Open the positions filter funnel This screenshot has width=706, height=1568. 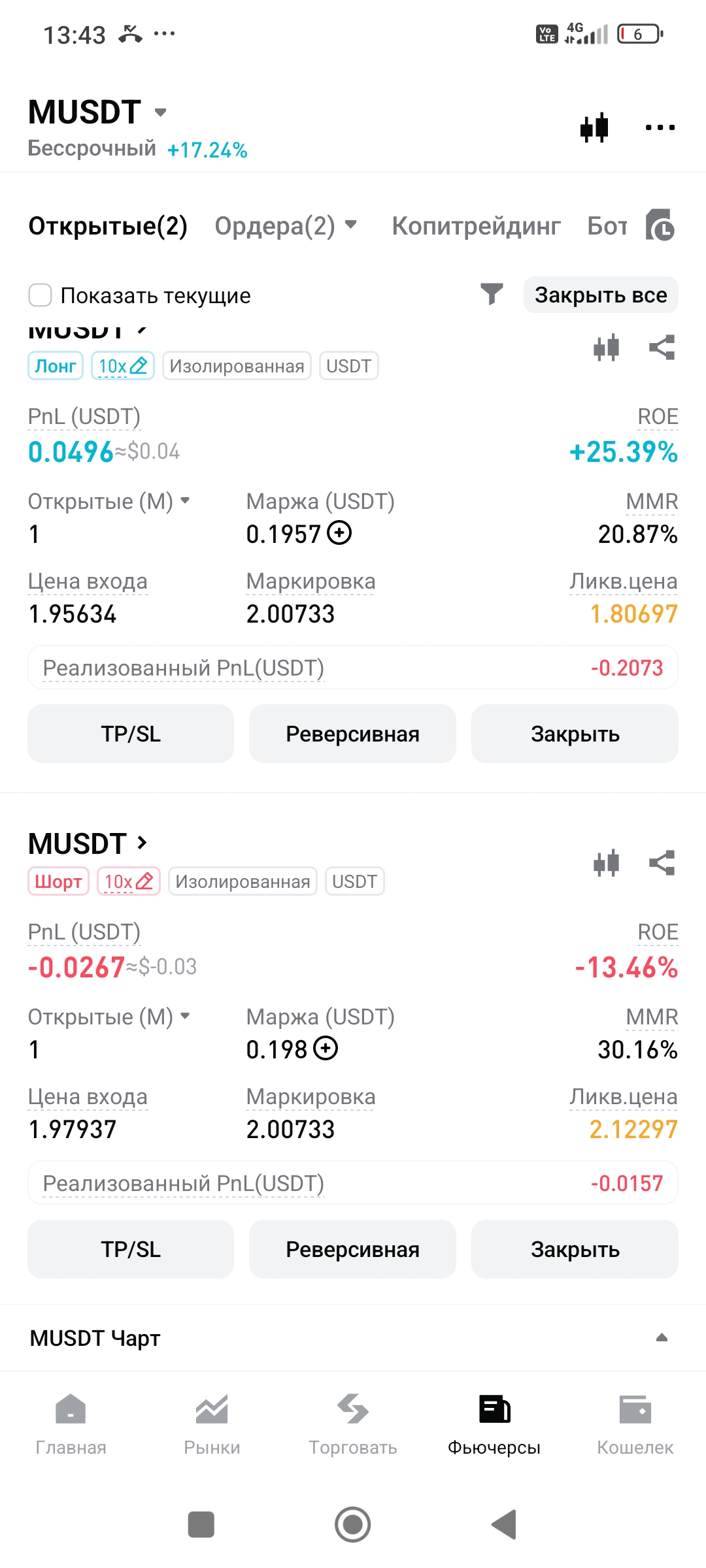(x=492, y=295)
